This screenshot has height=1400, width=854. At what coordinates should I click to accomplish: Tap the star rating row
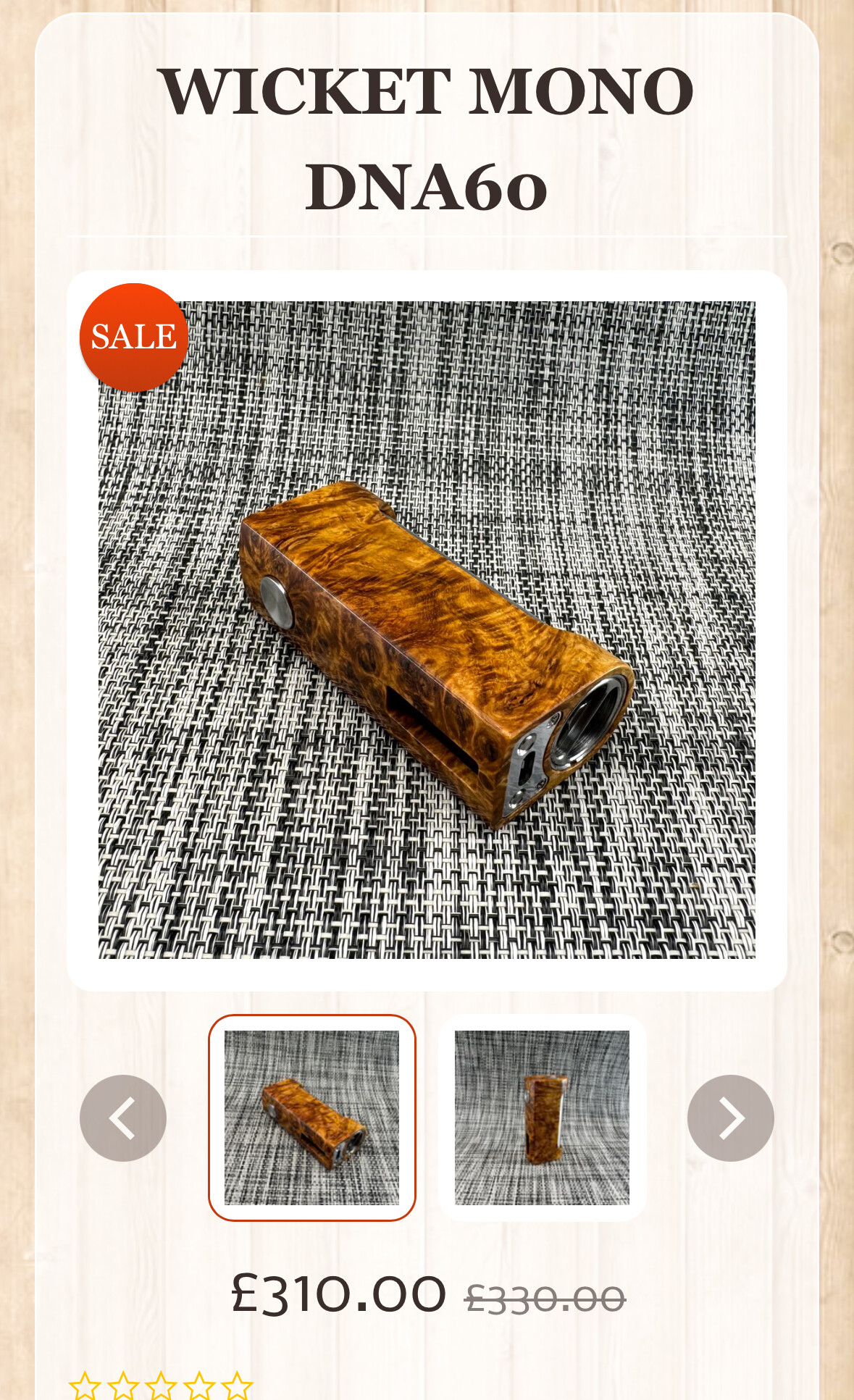point(161,1385)
